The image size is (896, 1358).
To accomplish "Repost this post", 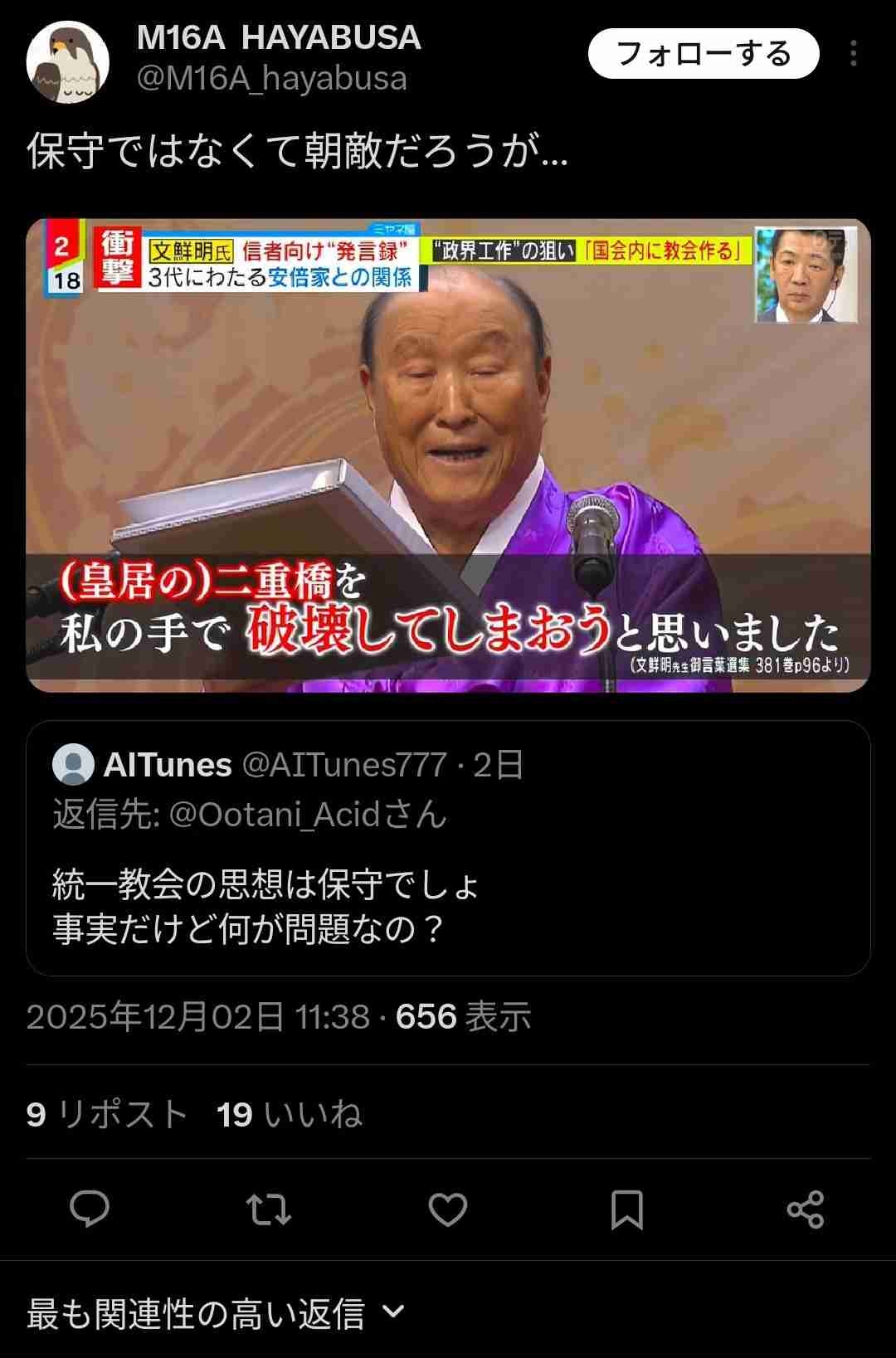I will click(269, 1209).
